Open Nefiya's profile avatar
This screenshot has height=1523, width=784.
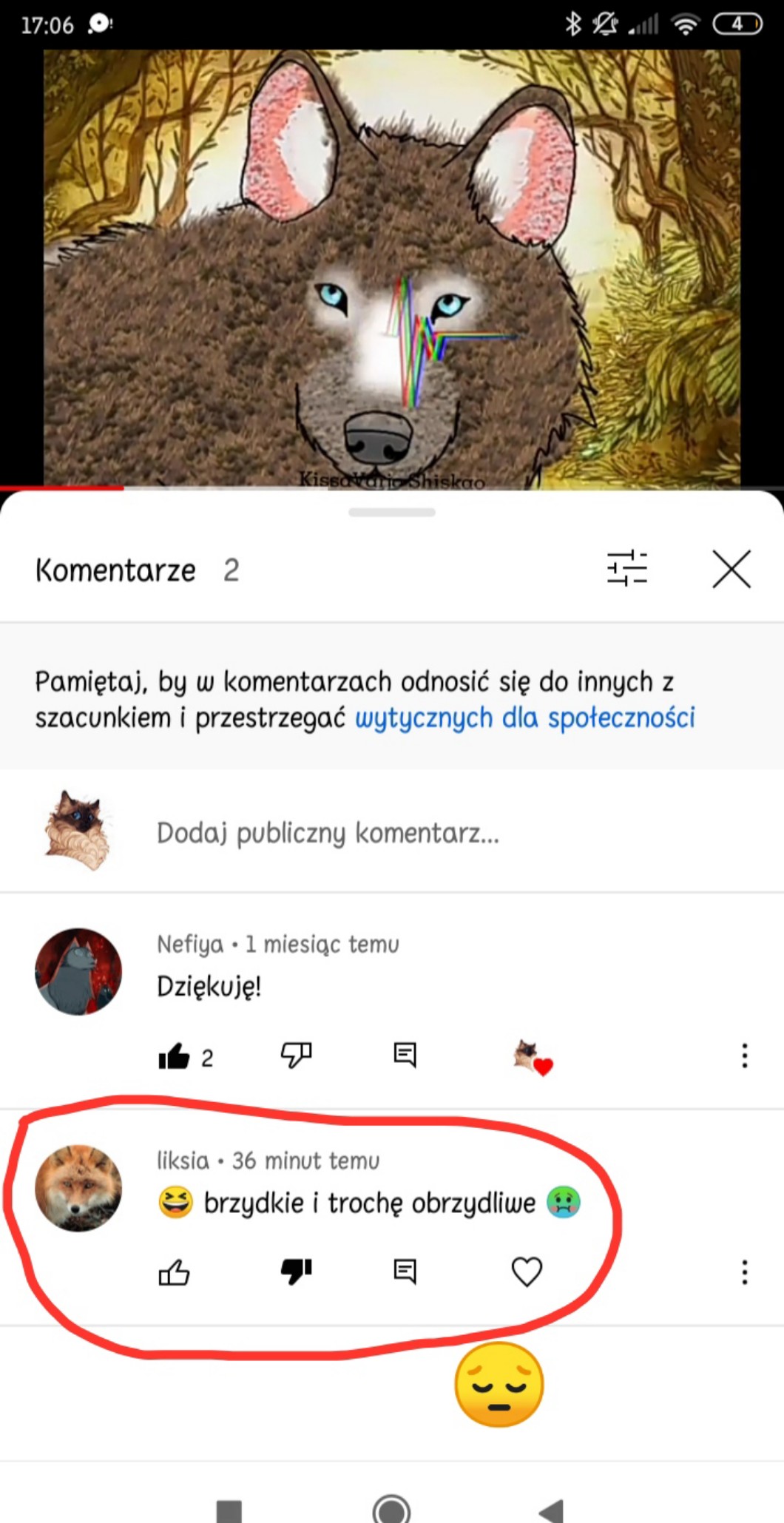click(x=78, y=971)
